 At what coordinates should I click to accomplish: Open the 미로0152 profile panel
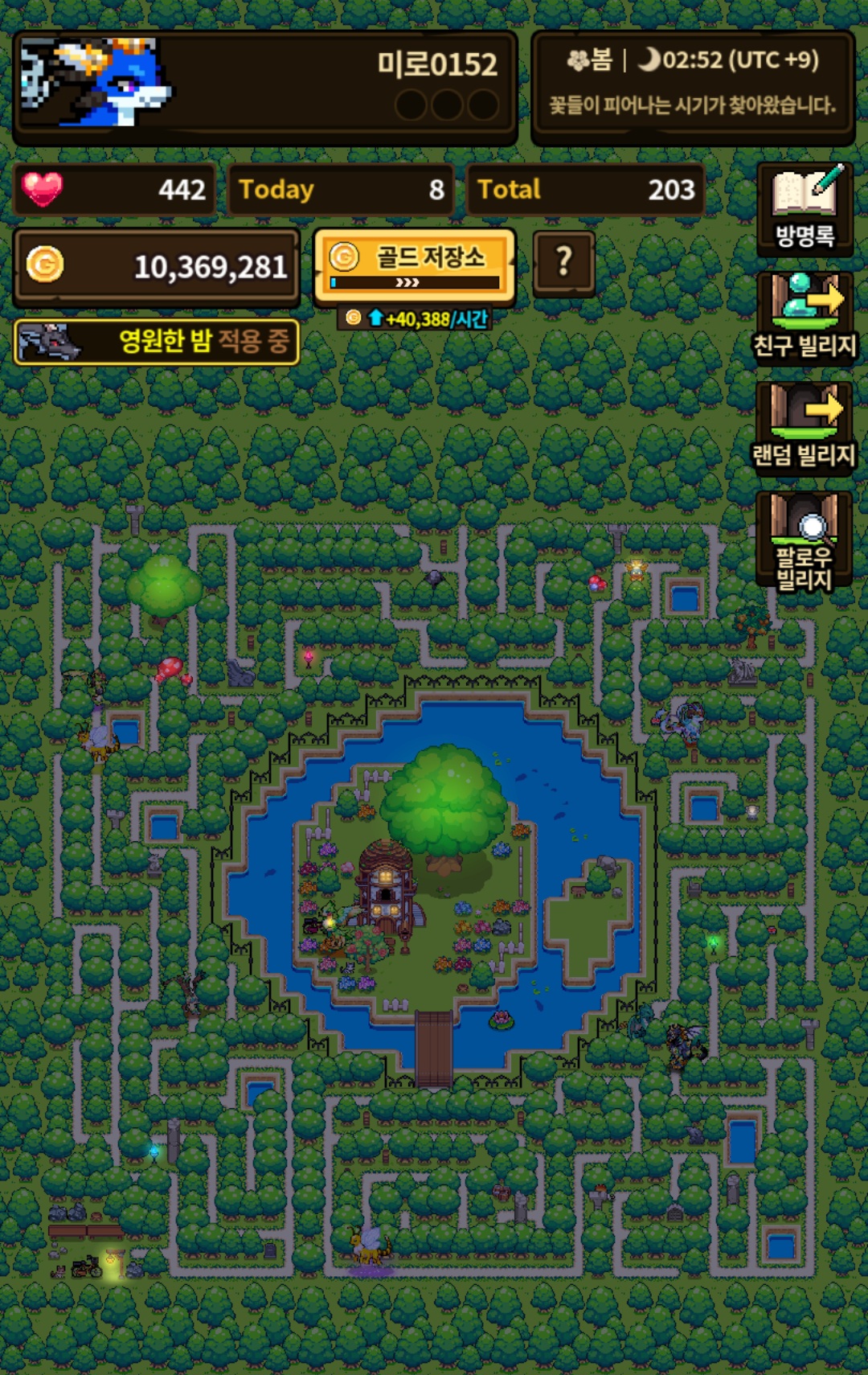(264, 88)
